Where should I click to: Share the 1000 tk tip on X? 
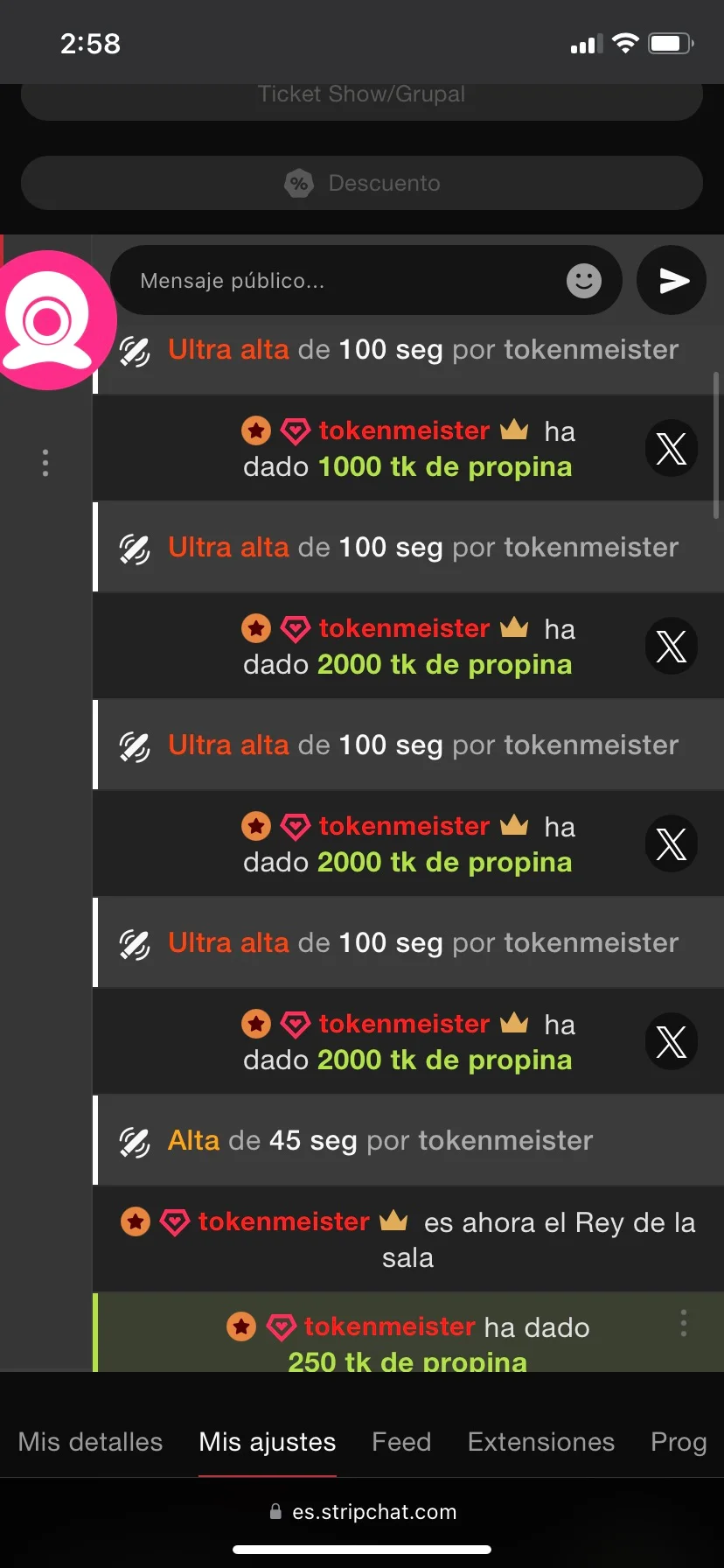[671, 449]
